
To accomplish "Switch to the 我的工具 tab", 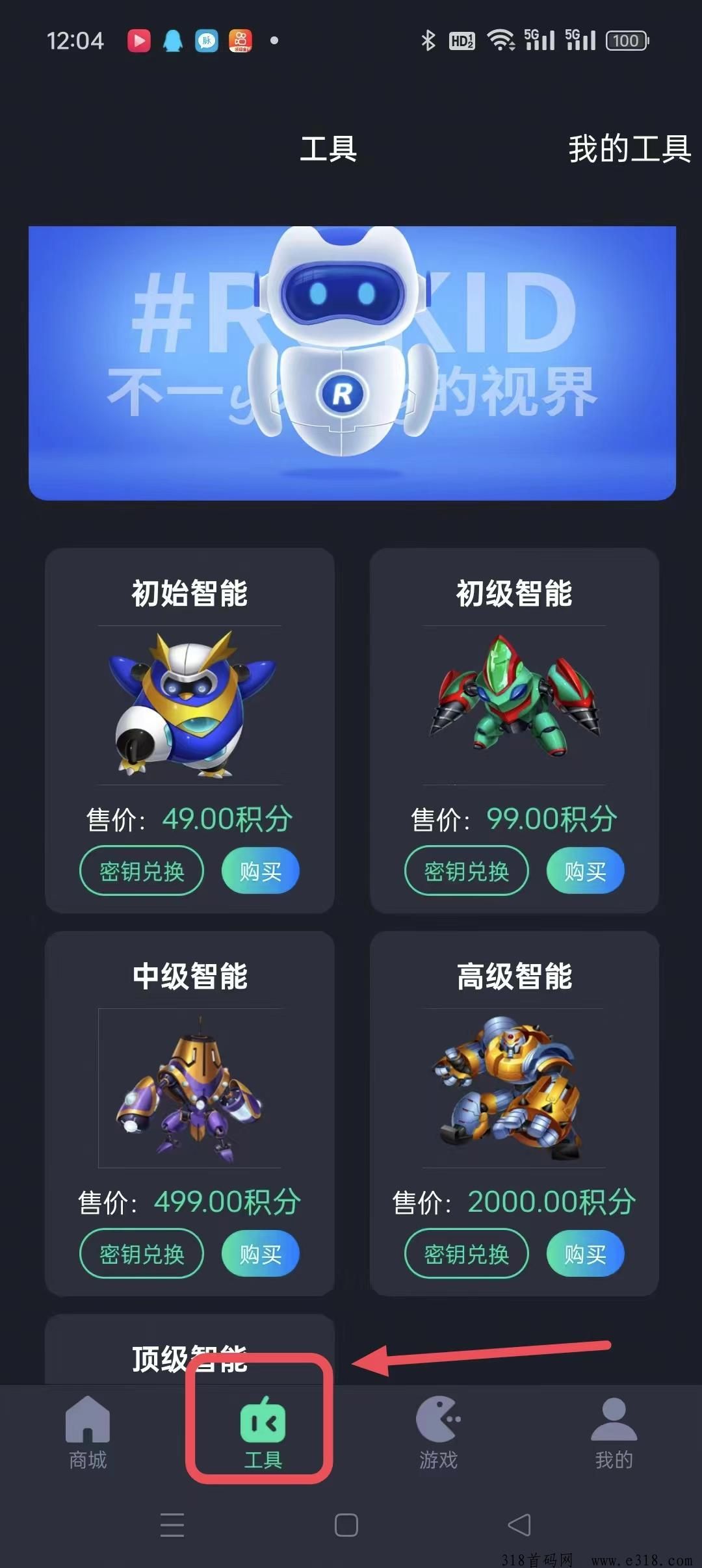I will tap(627, 150).
